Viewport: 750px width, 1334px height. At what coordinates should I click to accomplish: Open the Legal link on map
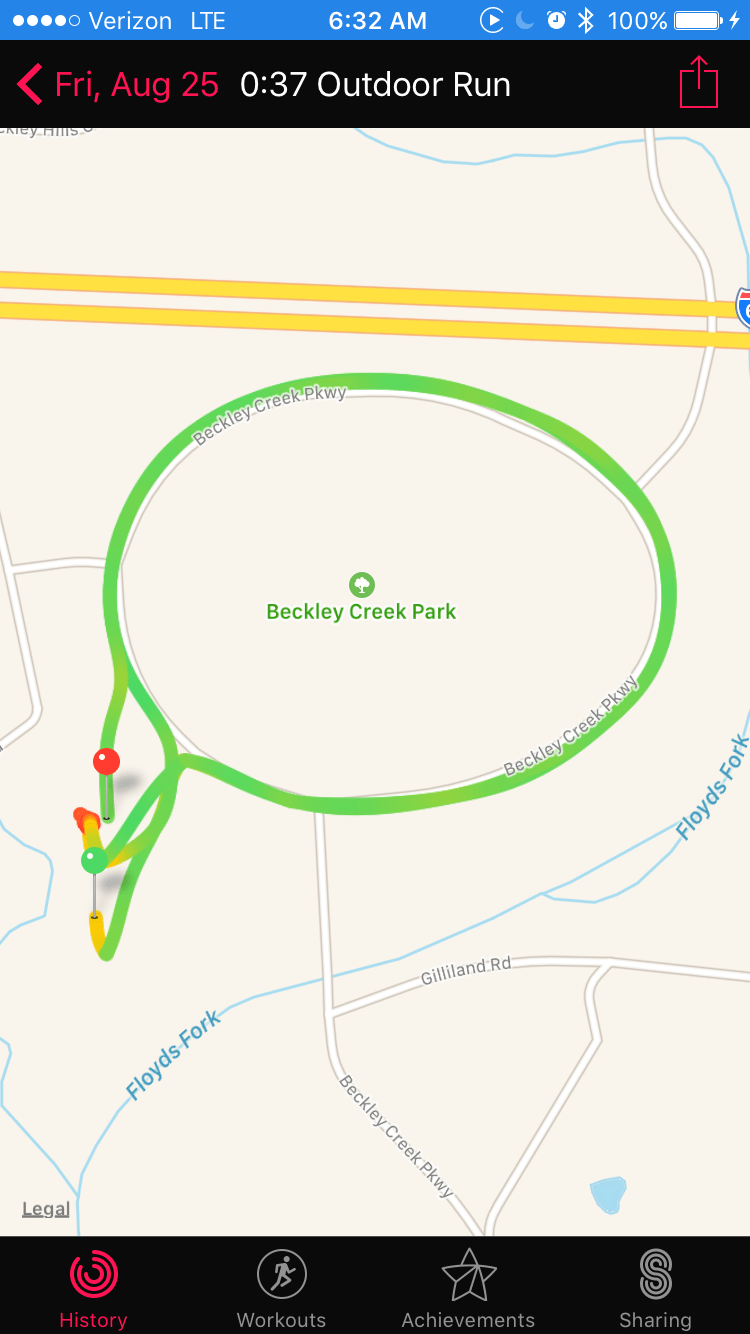[46, 1209]
